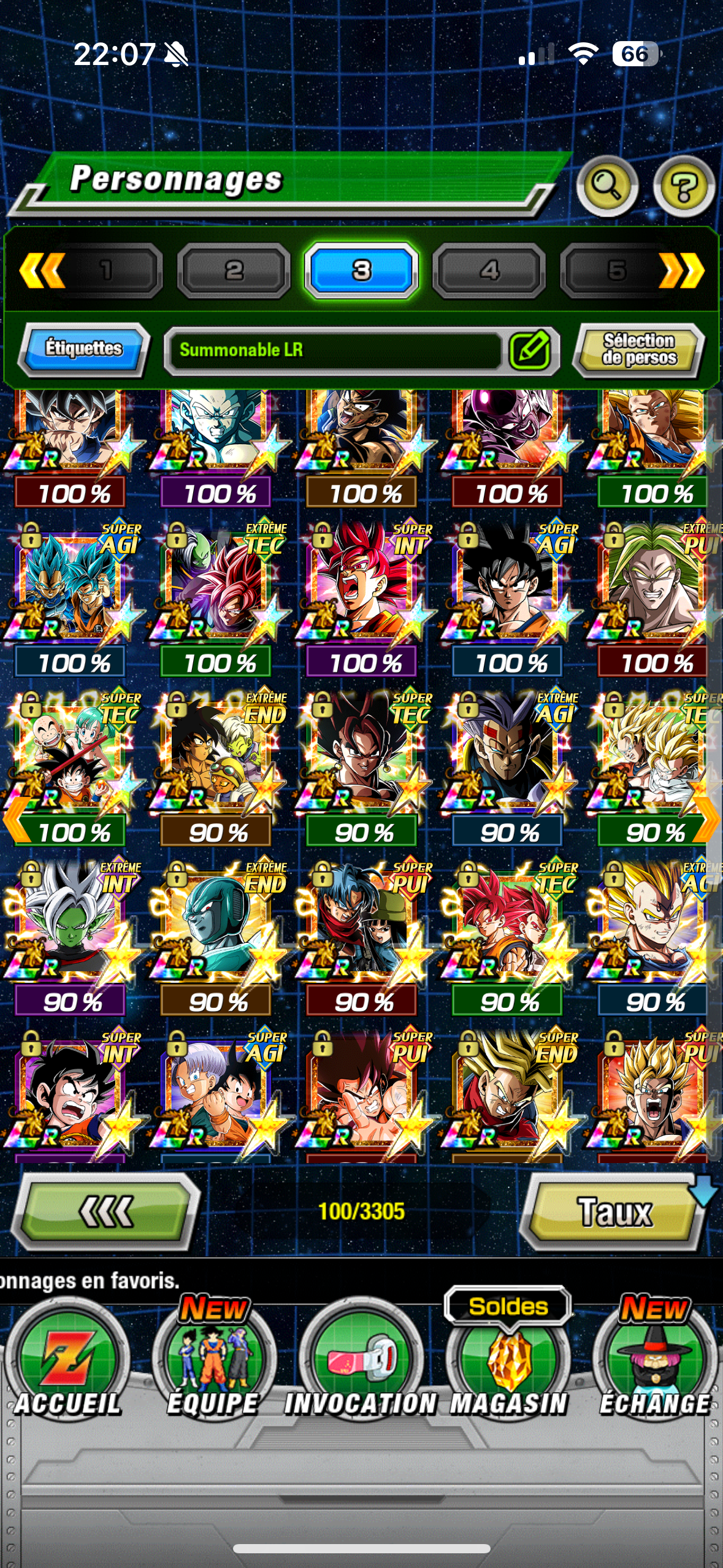
Task: Go back with the green triple-arrow button
Action: point(105,1211)
